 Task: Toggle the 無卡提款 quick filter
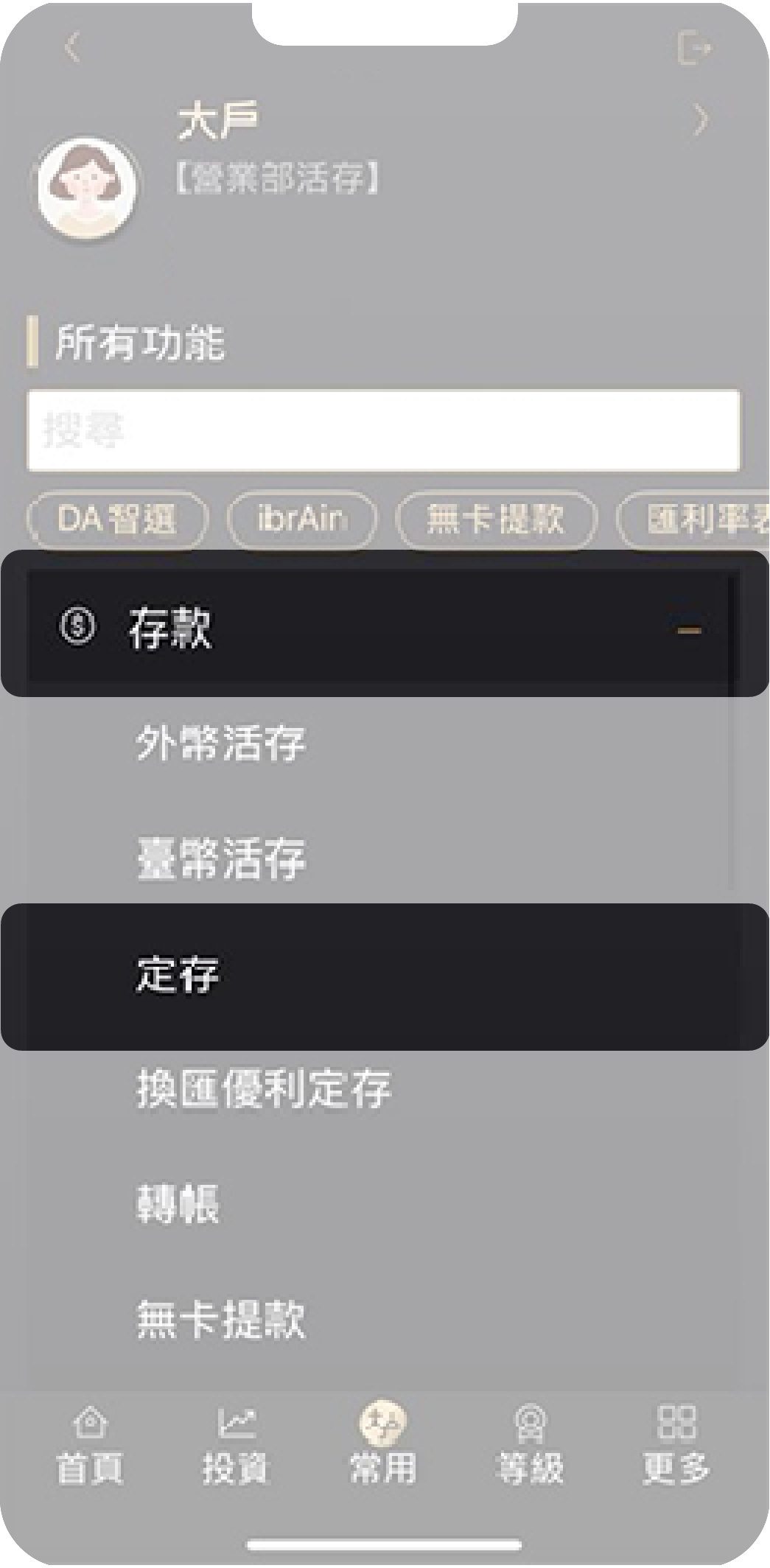tap(495, 519)
